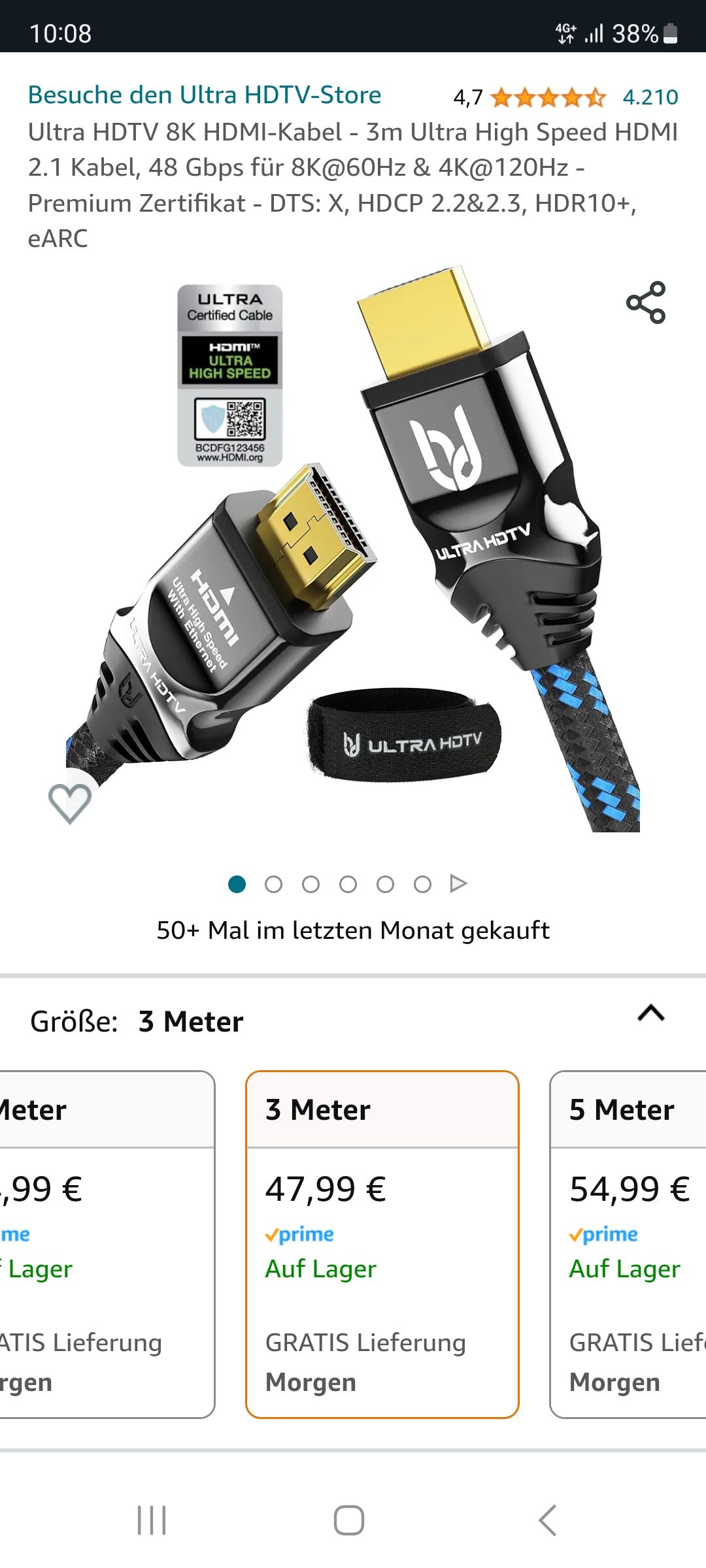The image size is (706, 1568).
Task: Open the 4.210 customer ratings
Action: [x=650, y=97]
